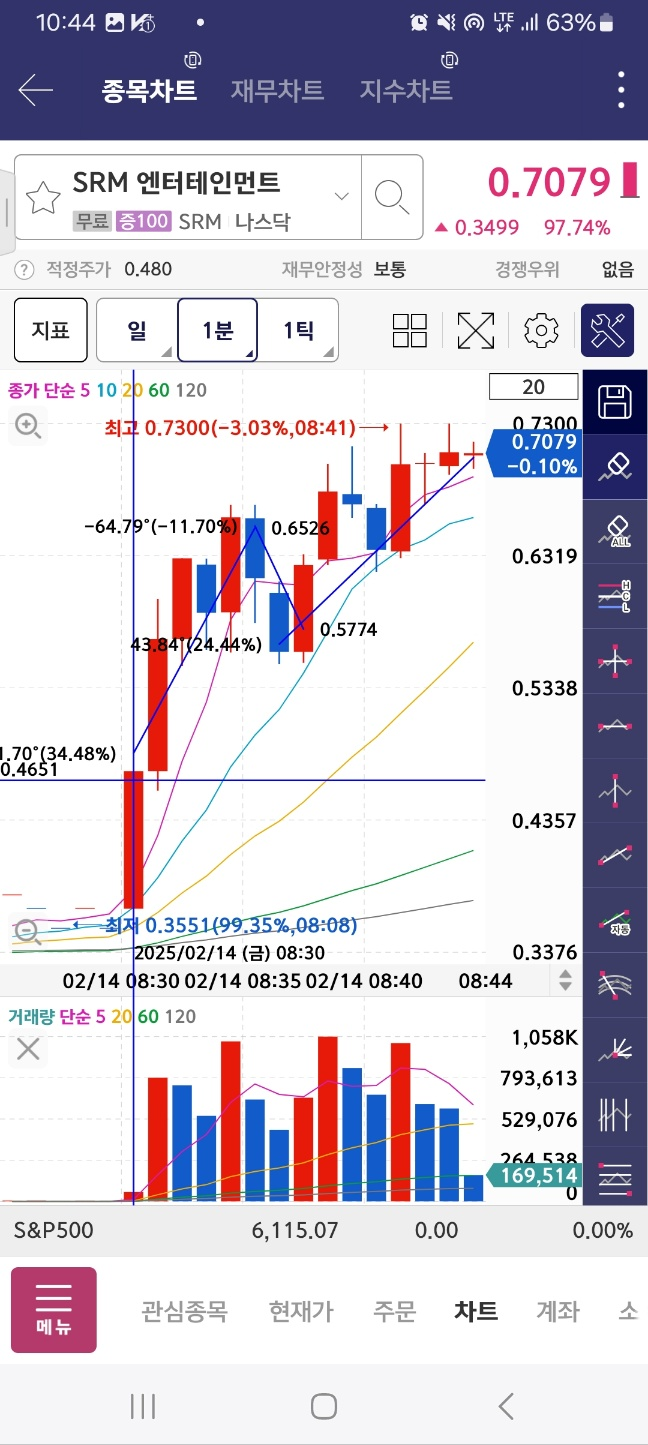Image resolution: width=648 pixels, height=1445 pixels.
Task: Open chart settings gear
Action: click(541, 331)
